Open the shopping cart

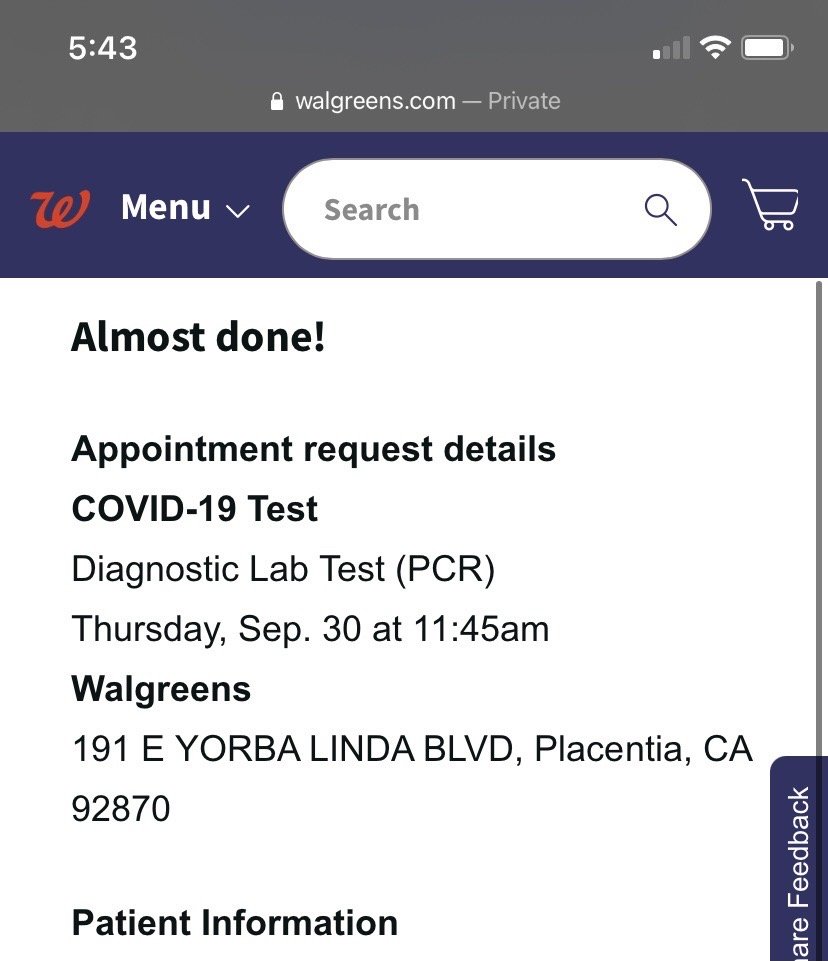[771, 205]
